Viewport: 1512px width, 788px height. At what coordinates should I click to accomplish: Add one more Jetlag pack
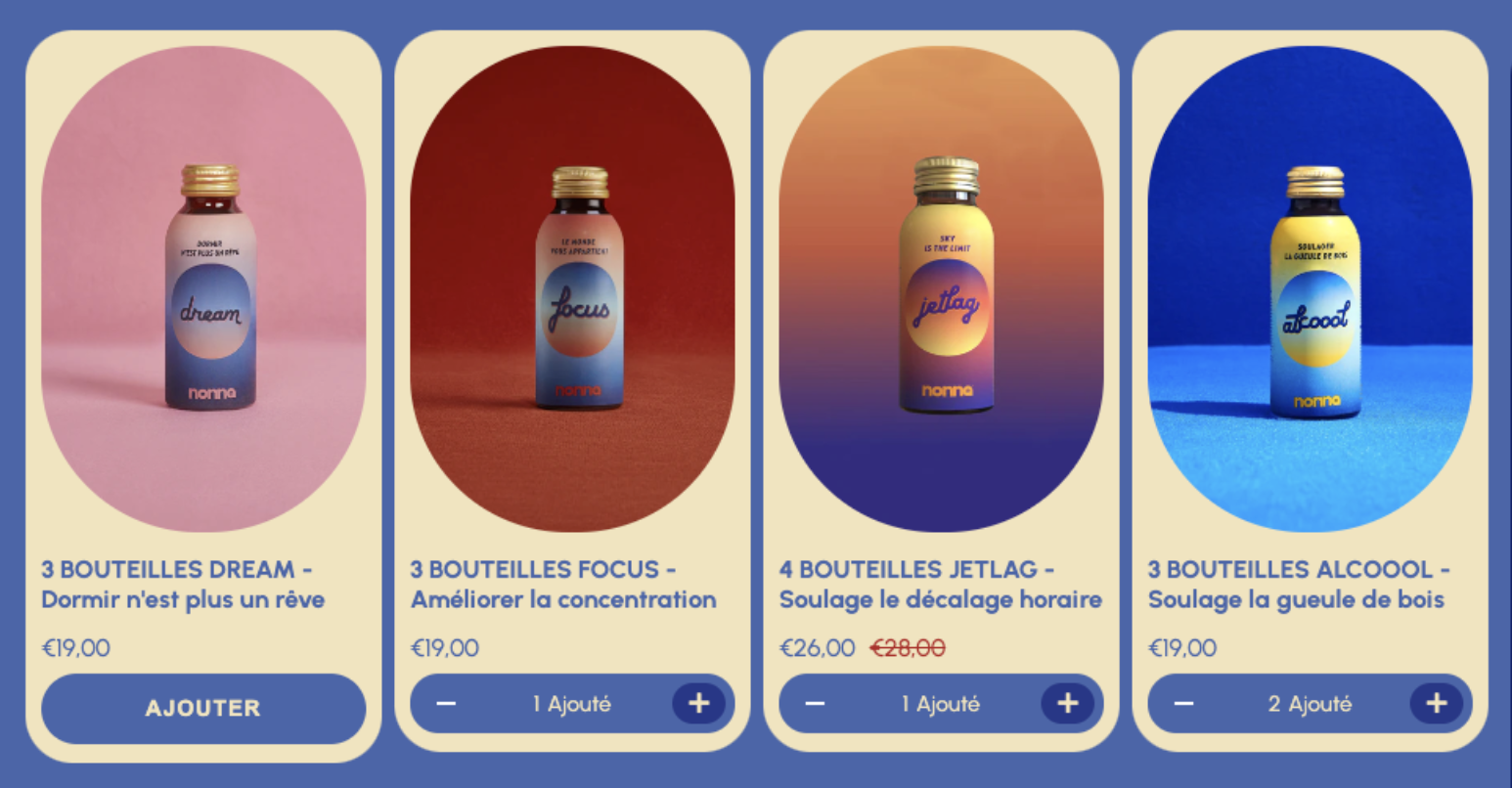click(1067, 703)
